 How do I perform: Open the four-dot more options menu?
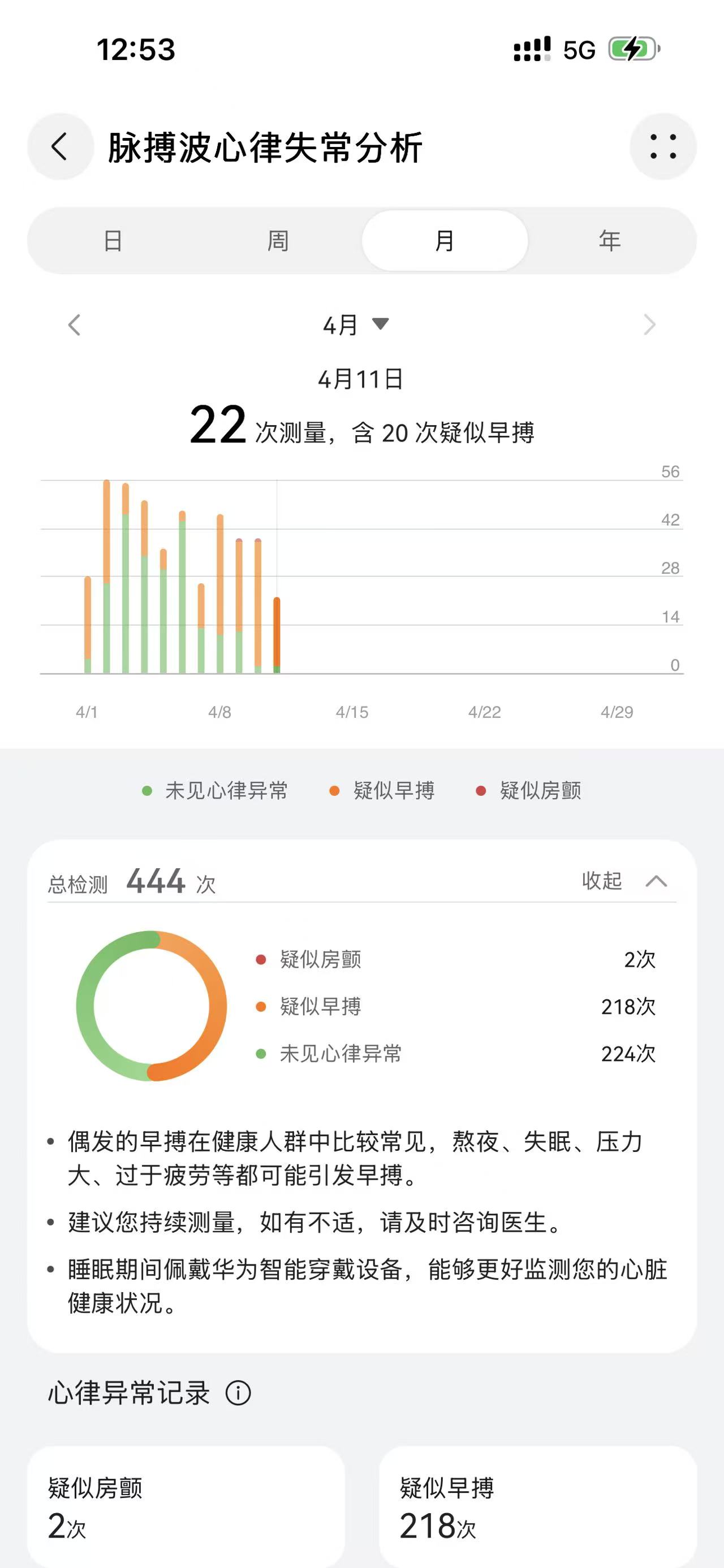(x=662, y=147)
